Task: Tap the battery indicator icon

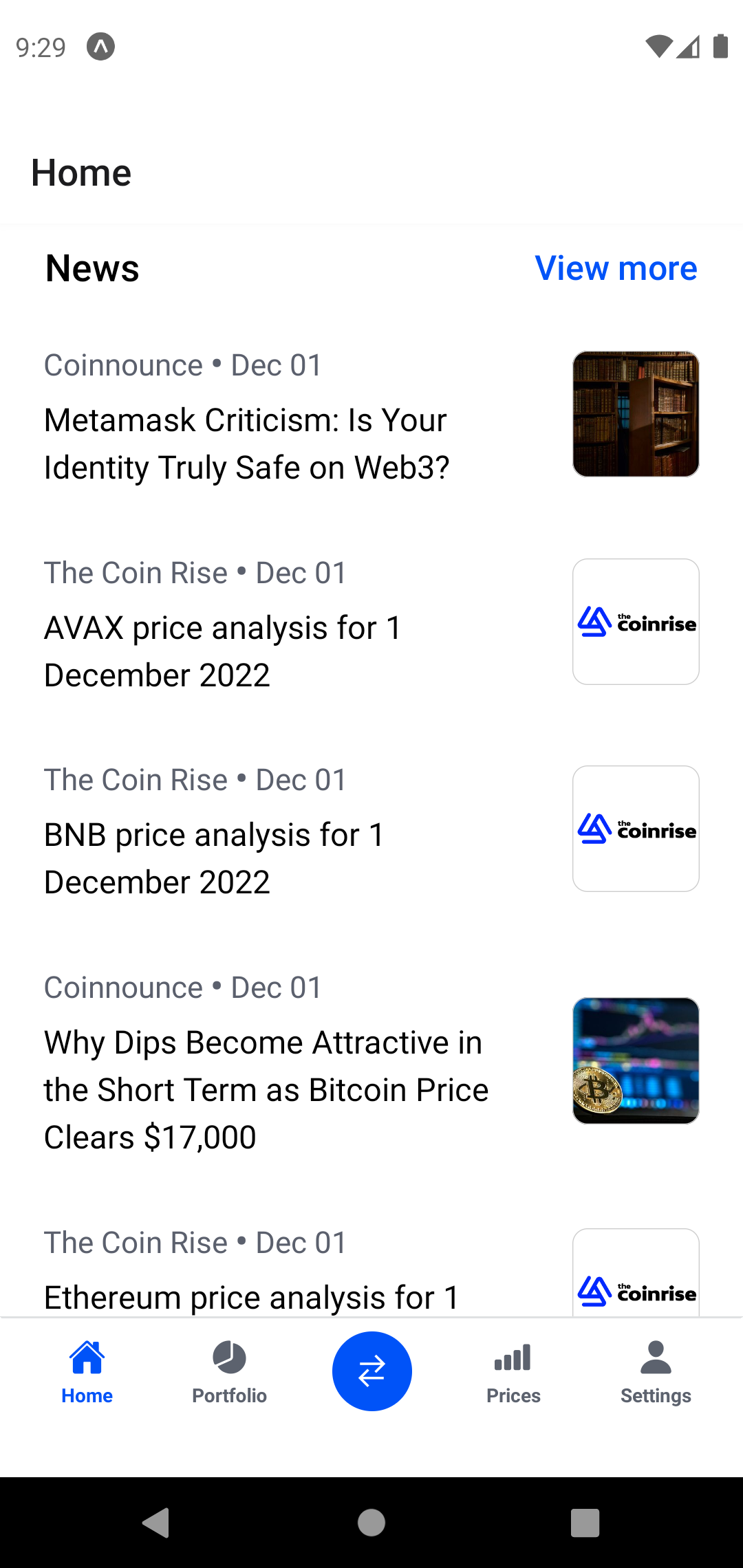Action: tap(720, 47)
